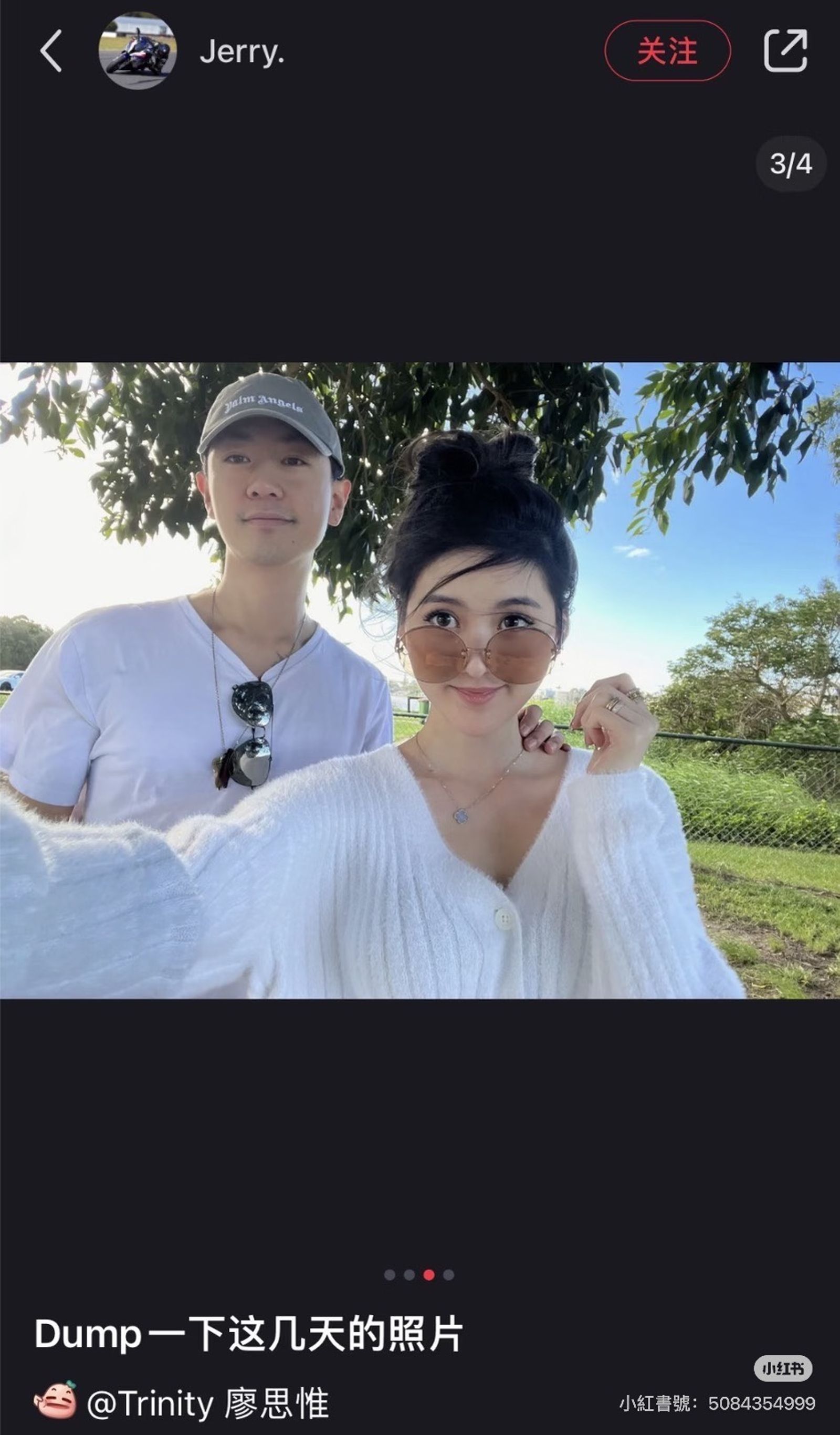
Task: Tap Jerry. username in the header
Action: tap(242, 53)
